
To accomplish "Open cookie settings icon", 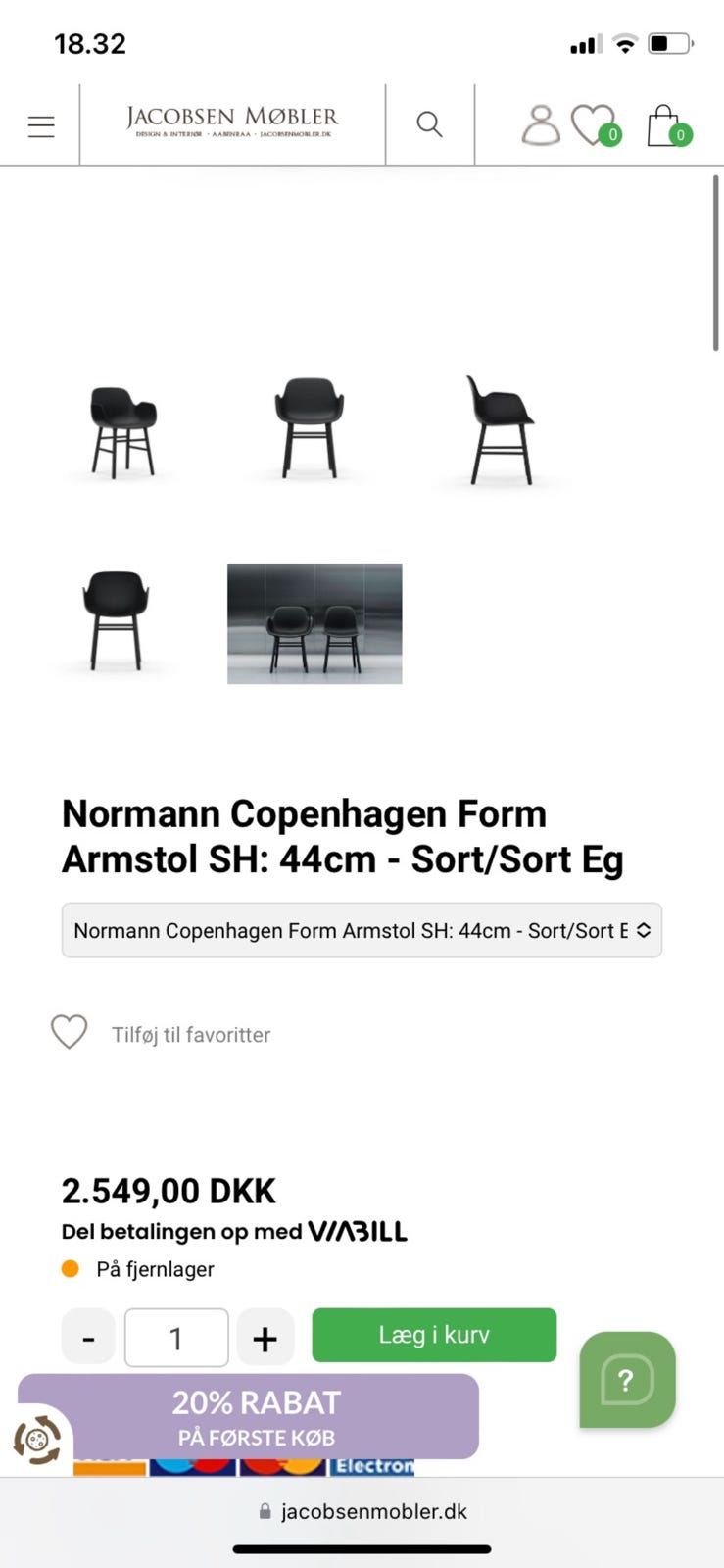I will pyautogui.click(x=37, y=1441).
